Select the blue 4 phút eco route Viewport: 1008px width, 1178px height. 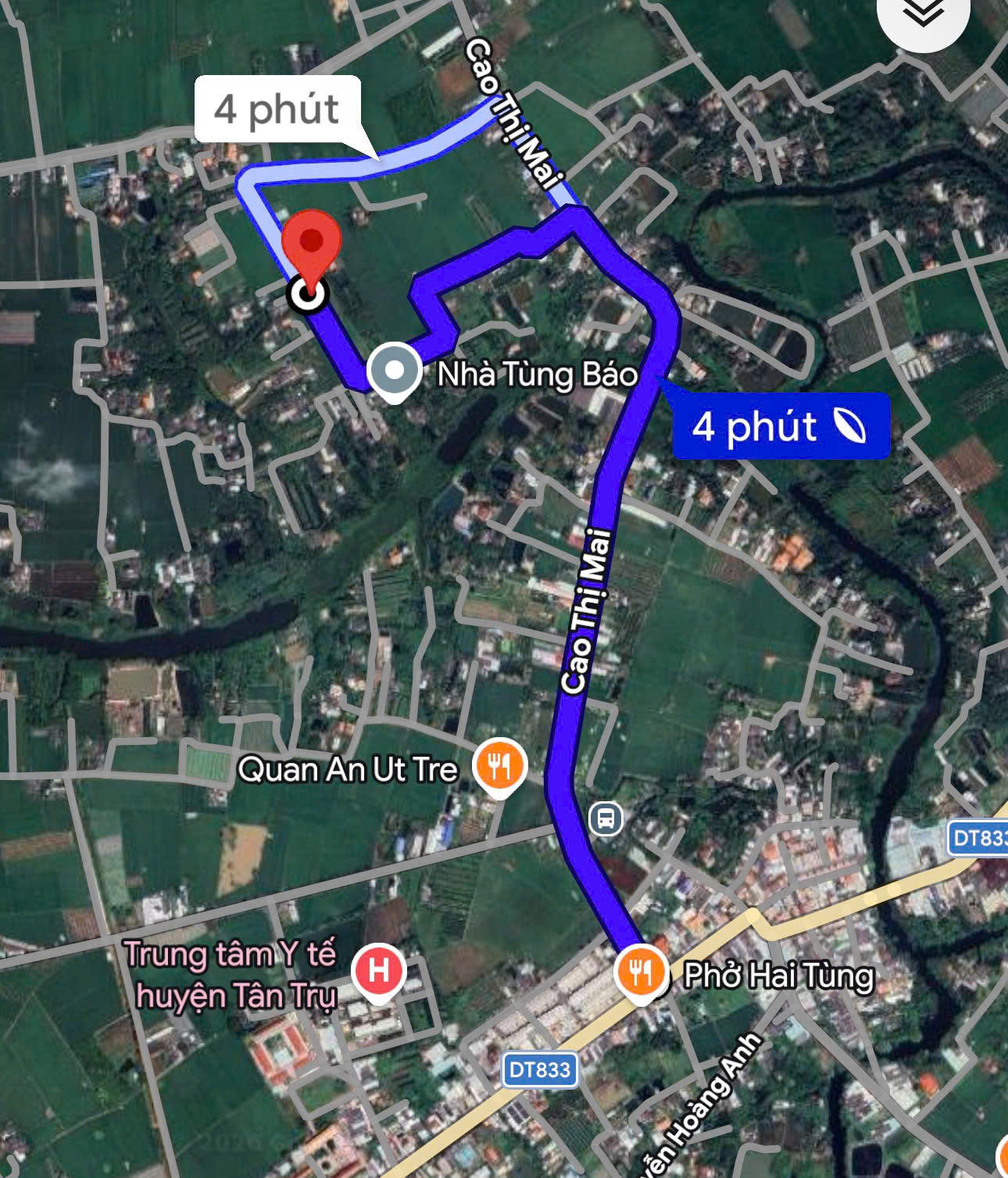click(781, 426)
